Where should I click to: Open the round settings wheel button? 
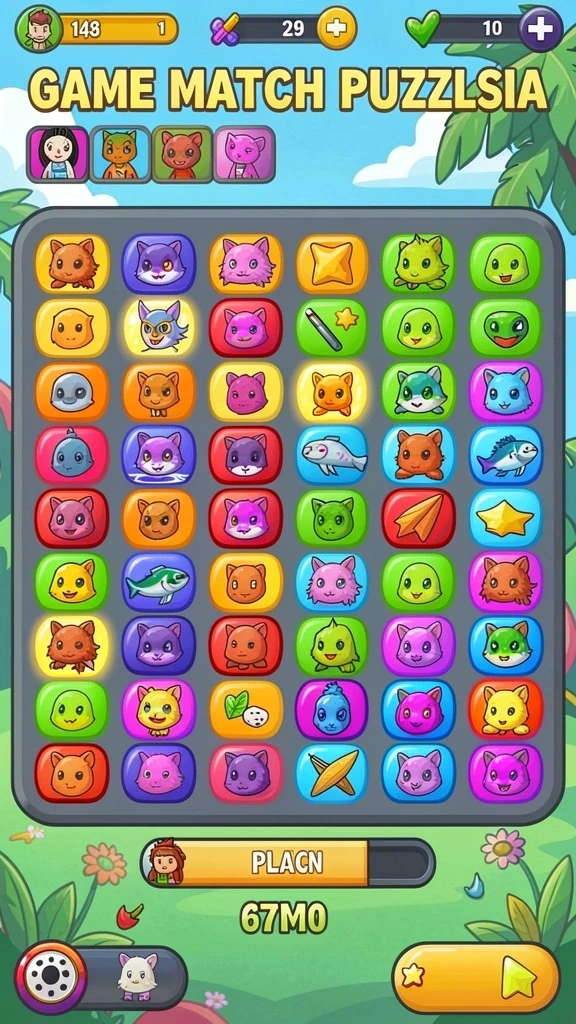coord(51,977)
